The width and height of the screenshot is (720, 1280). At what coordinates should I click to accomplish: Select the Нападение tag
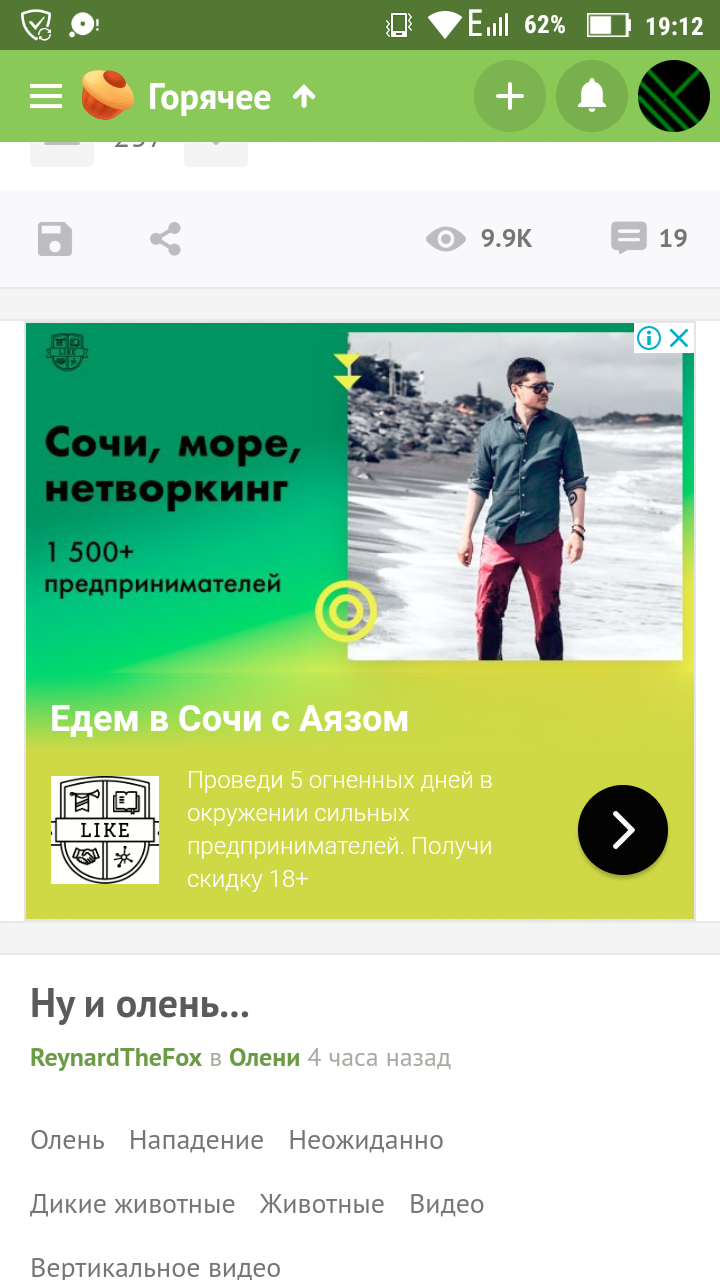tap(196, 1140)
